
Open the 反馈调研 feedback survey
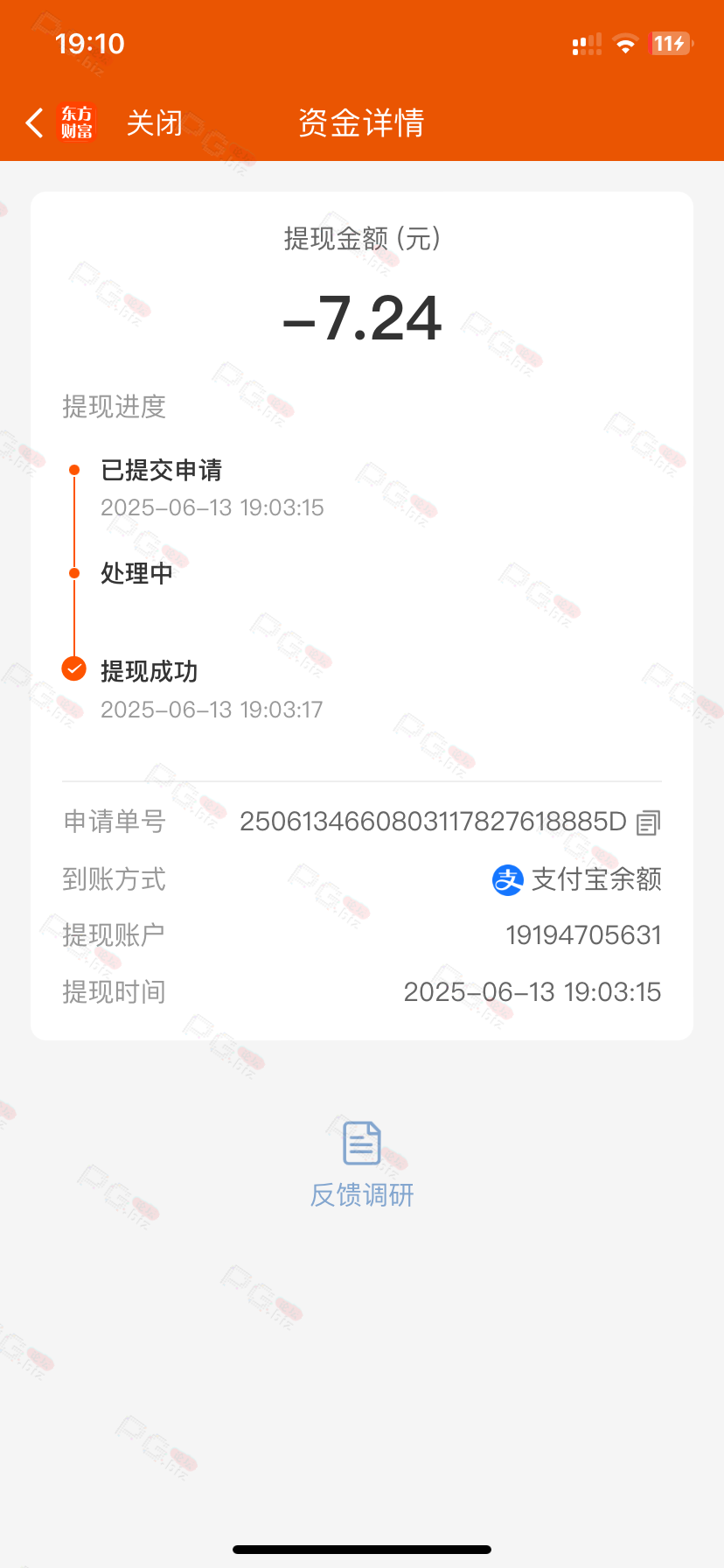[362, 1164]
